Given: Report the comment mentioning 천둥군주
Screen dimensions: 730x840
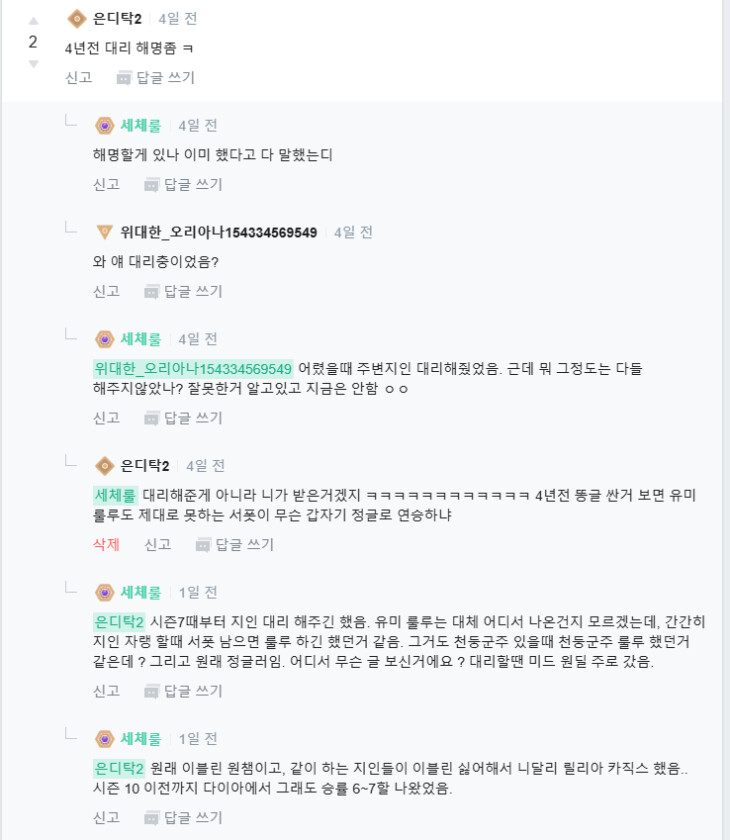Looking at the screenshot, I should (x=106, y=690).
